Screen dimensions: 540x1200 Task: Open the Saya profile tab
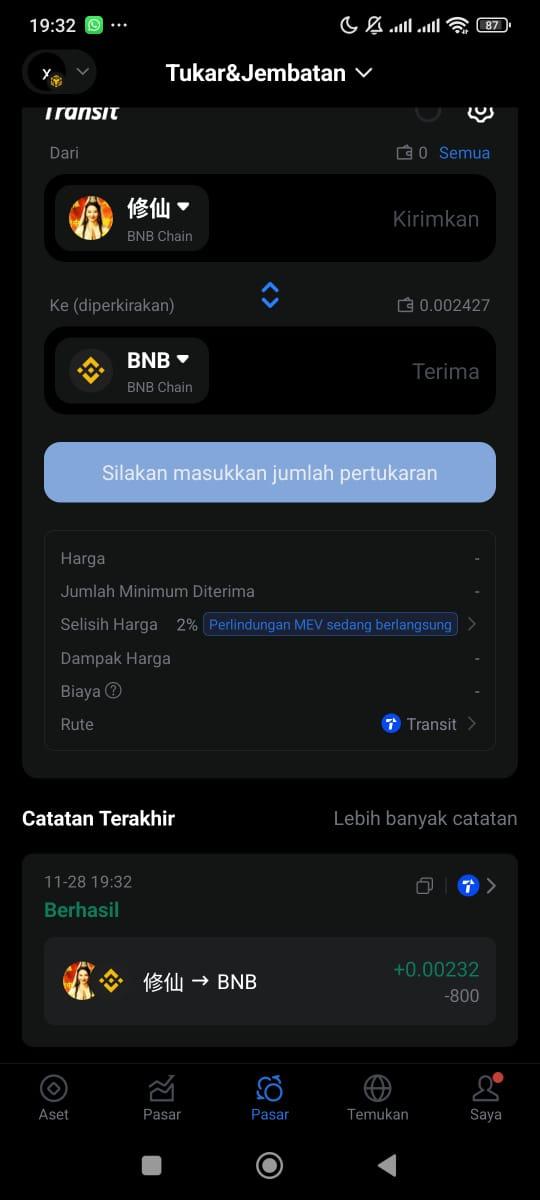[486, 1097]
